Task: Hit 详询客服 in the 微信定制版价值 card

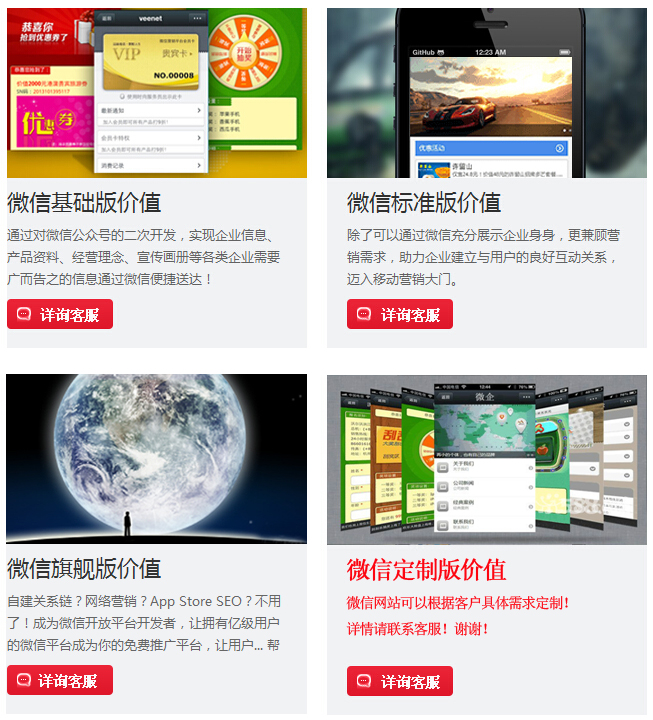Action: point(400,681)
